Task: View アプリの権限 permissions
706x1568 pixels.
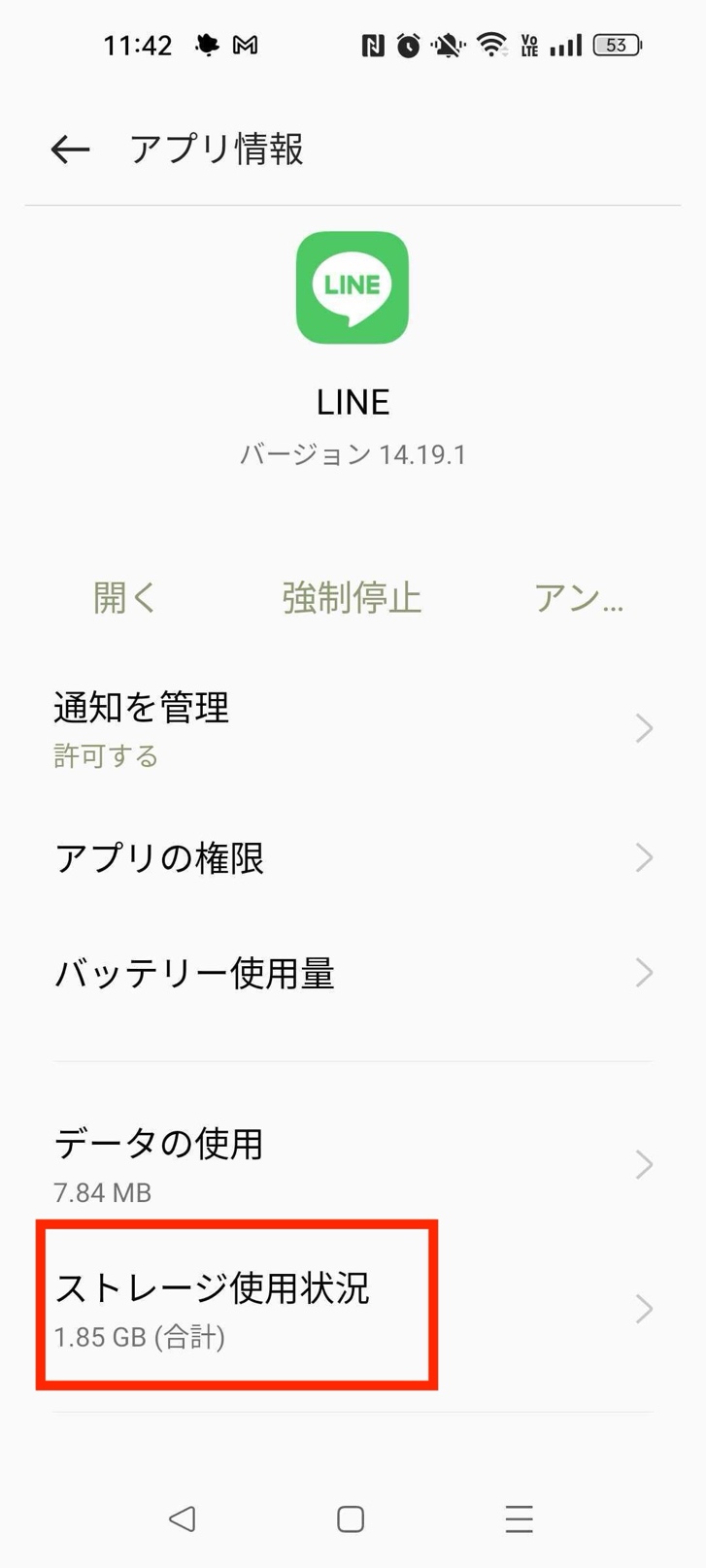Action: click(x=353, y=858)
